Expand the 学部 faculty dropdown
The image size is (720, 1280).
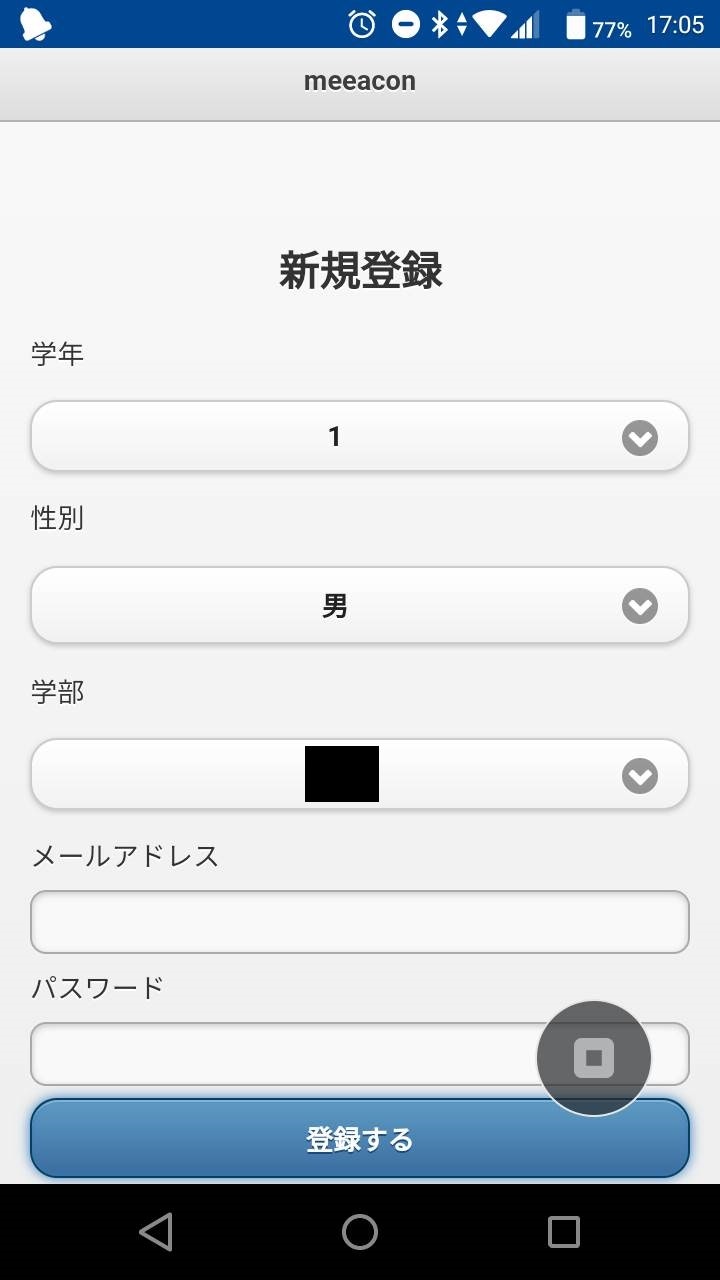360,774
